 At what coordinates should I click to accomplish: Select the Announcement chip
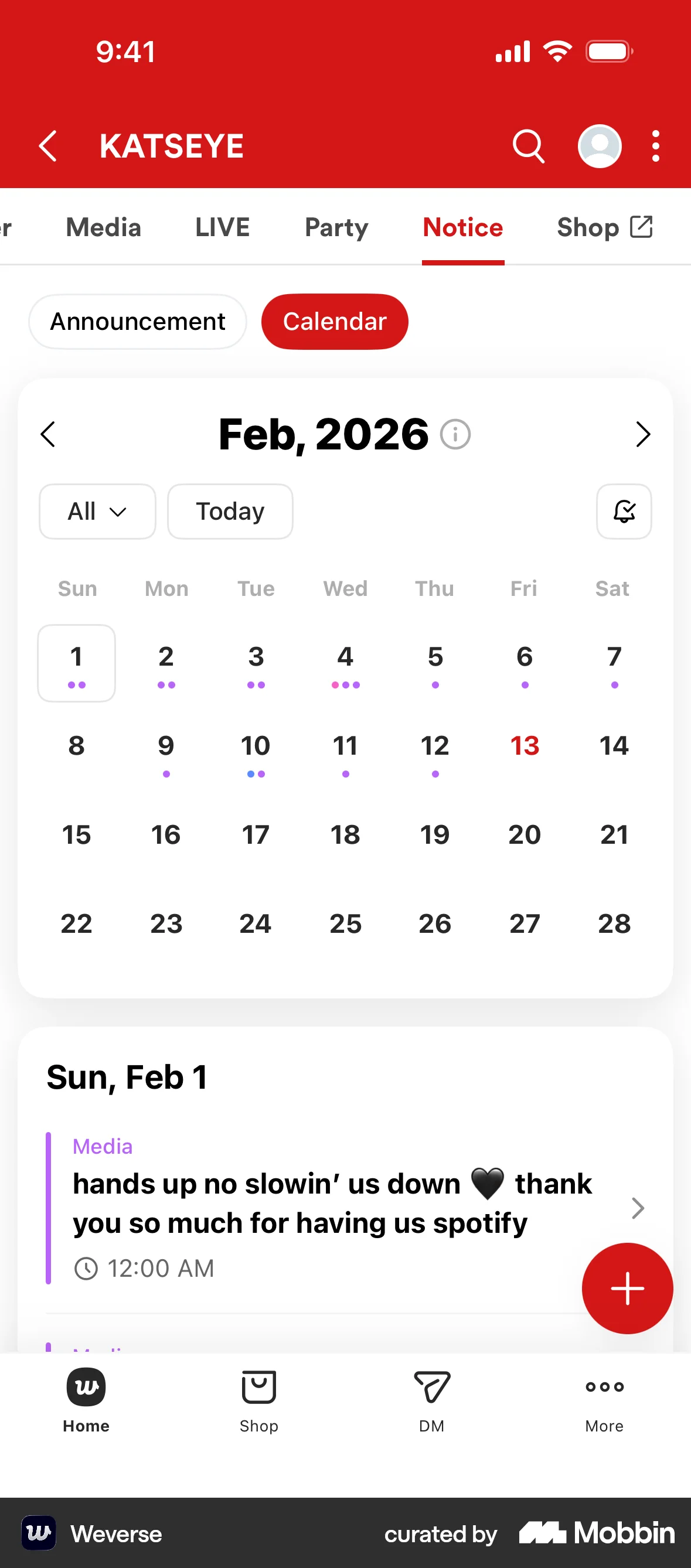click(x=138, y=321)
